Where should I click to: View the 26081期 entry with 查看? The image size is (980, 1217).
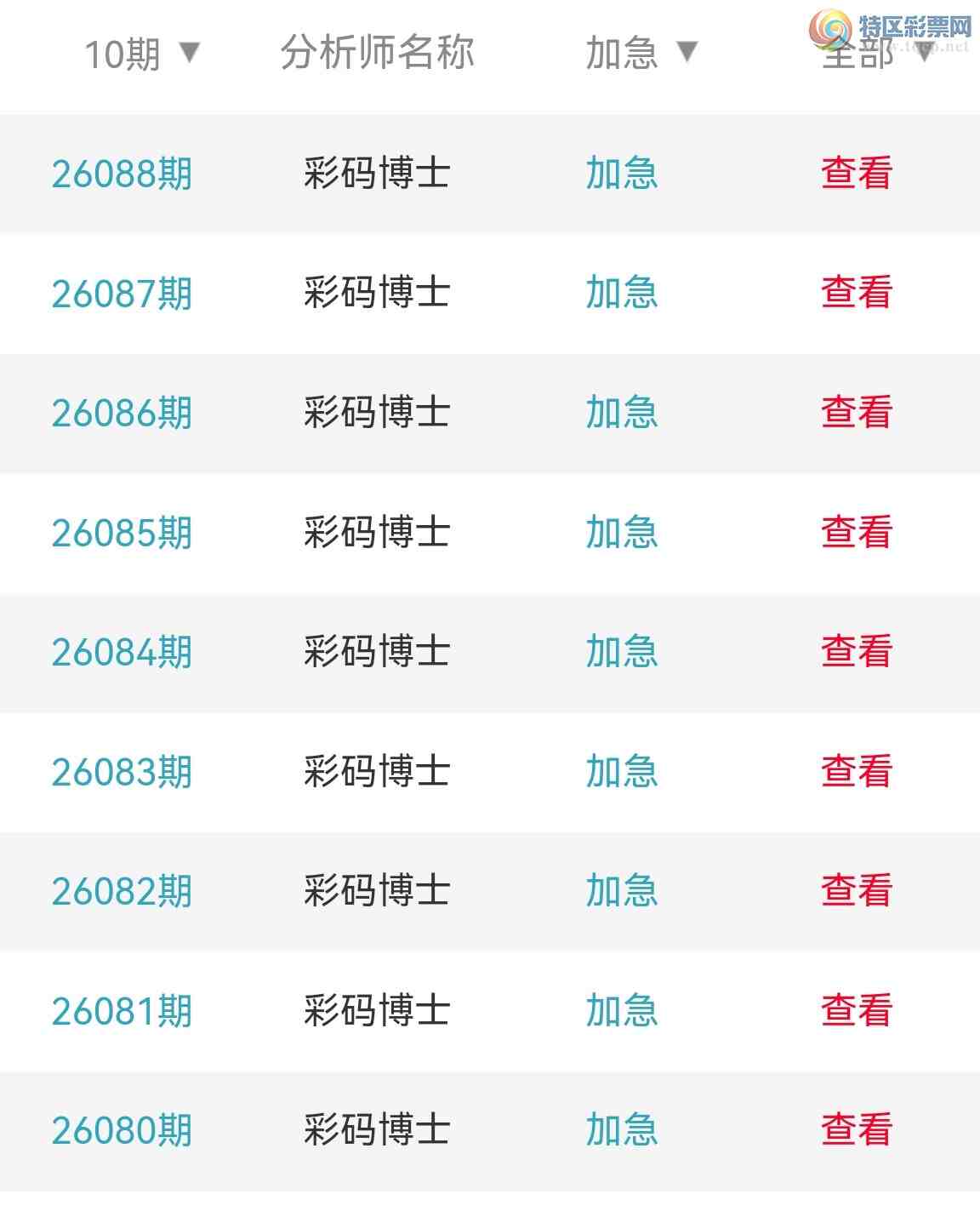pyautogui.click(x=856, y=1011)
